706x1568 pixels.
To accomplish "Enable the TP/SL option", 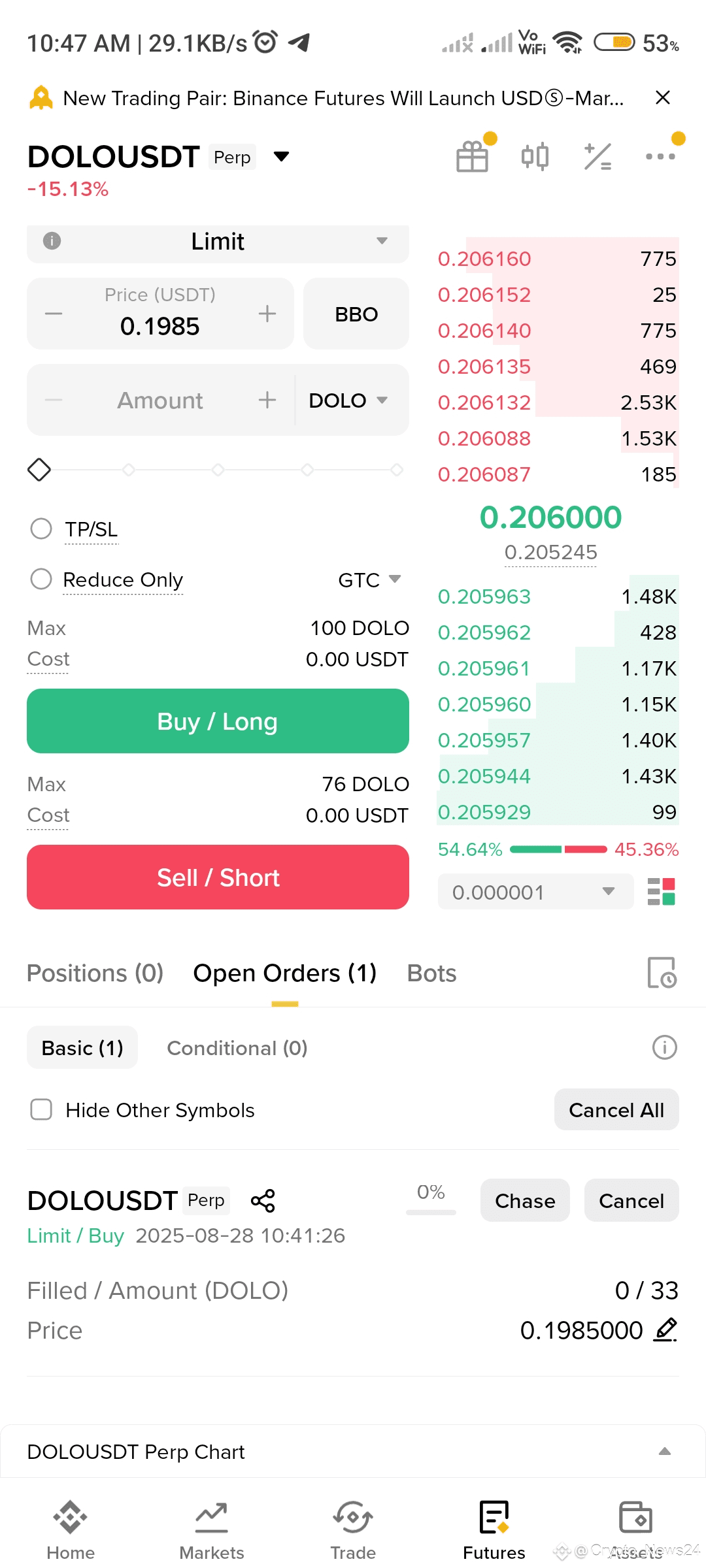I will tap(41, 529).
